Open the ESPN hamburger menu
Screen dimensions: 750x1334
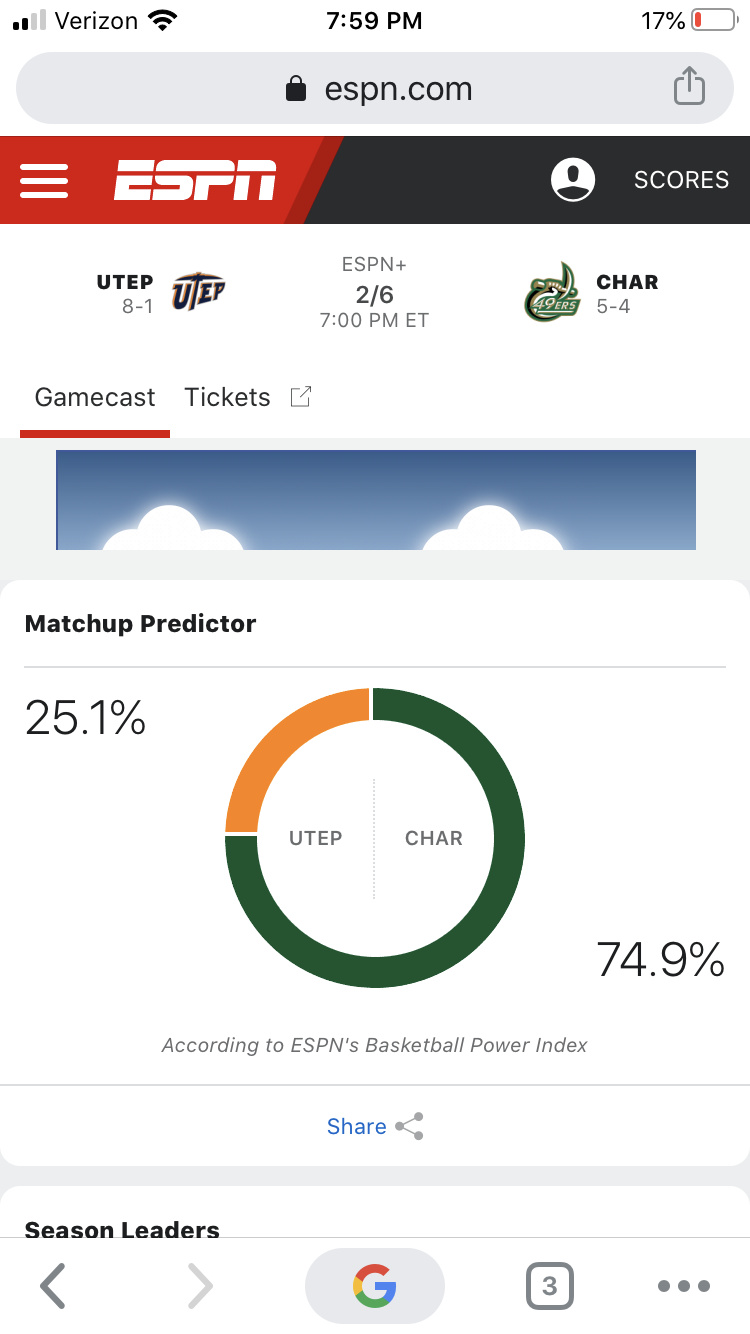coord(44,181)
